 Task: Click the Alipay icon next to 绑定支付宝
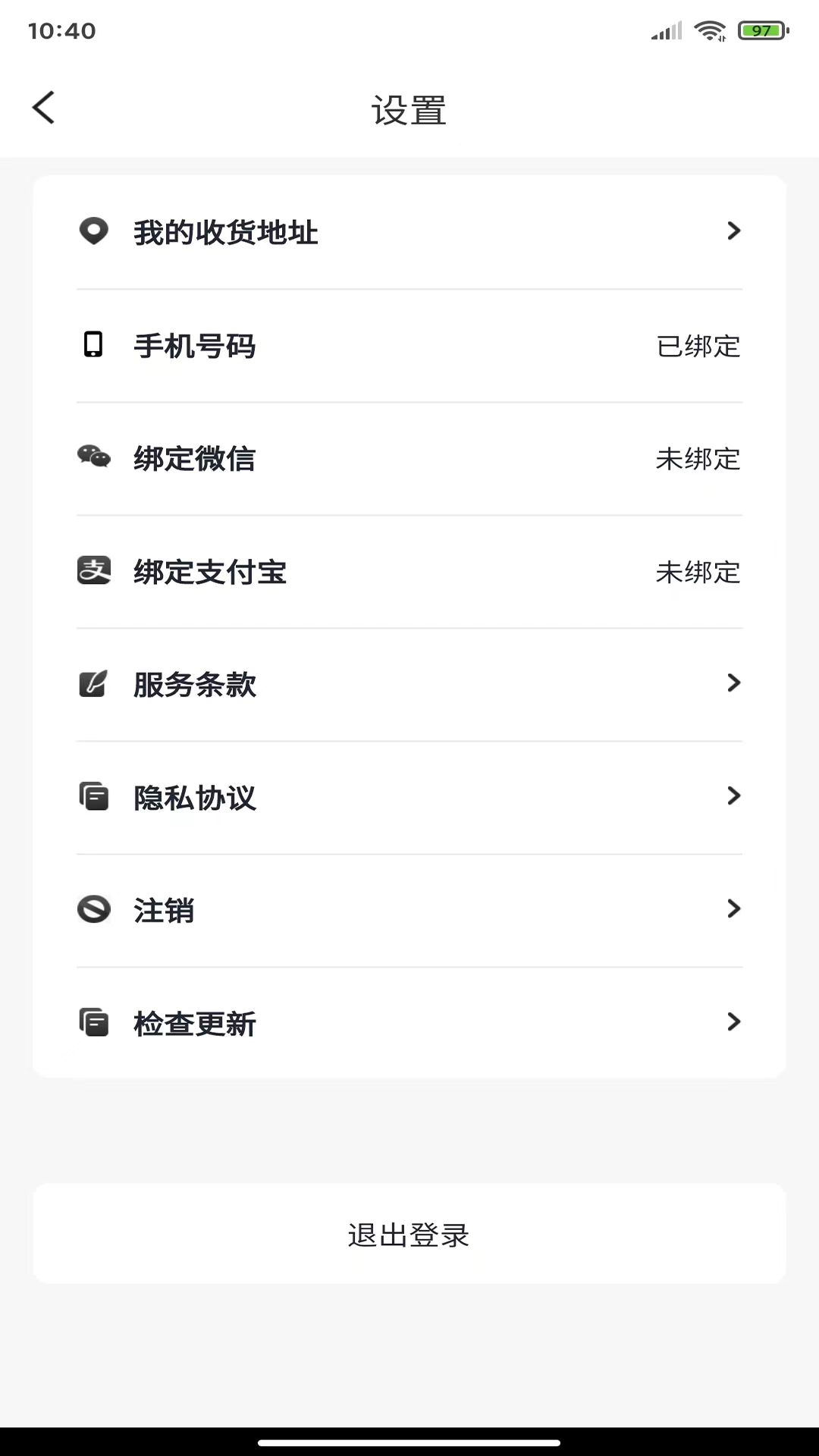[93, 571]
